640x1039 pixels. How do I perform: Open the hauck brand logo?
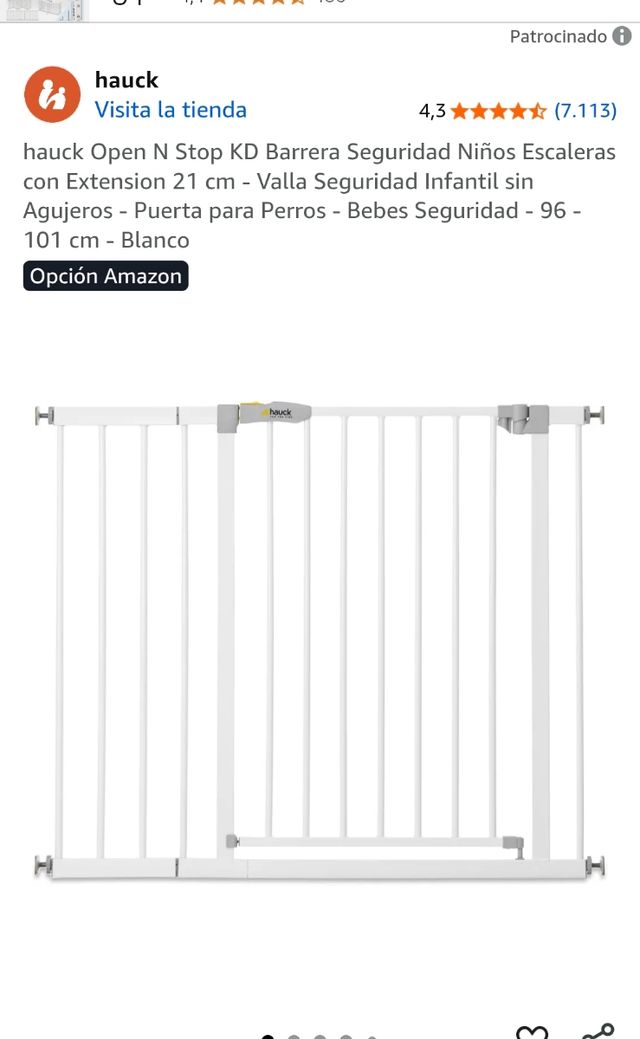52,95
